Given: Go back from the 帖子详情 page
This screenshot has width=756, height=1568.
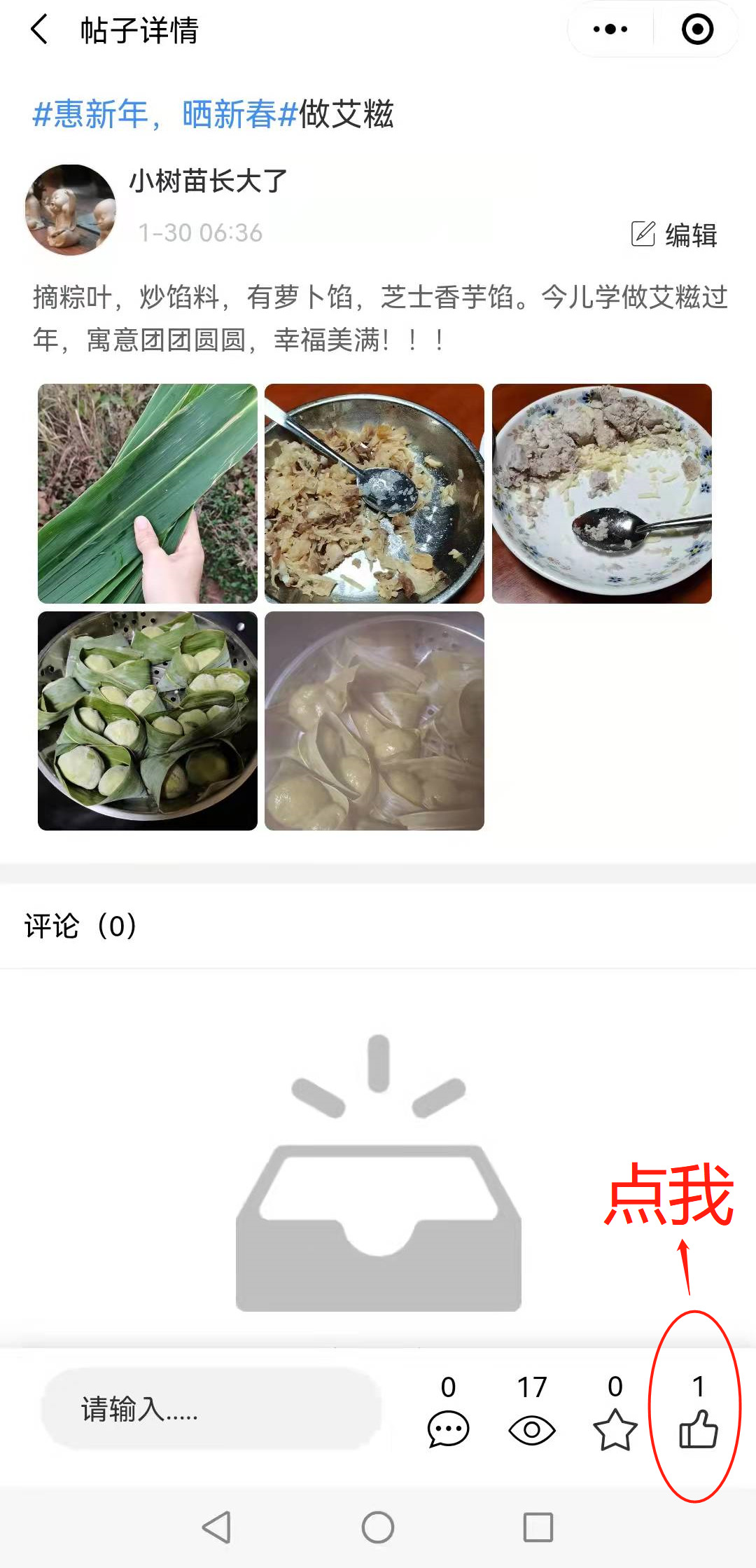Looking at the screenshot, I should click(40, 30).
